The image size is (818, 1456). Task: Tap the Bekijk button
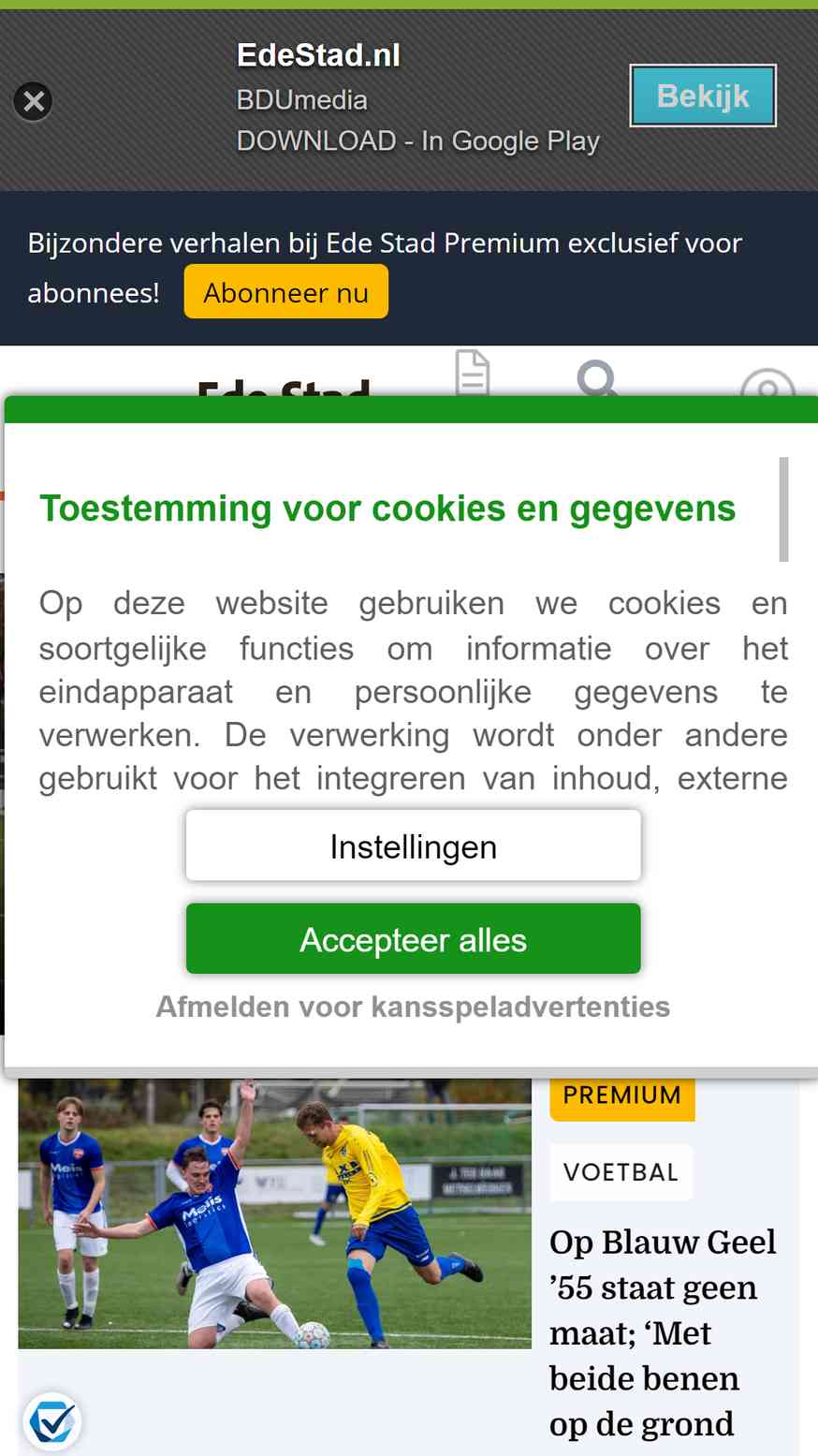point(703,96)
